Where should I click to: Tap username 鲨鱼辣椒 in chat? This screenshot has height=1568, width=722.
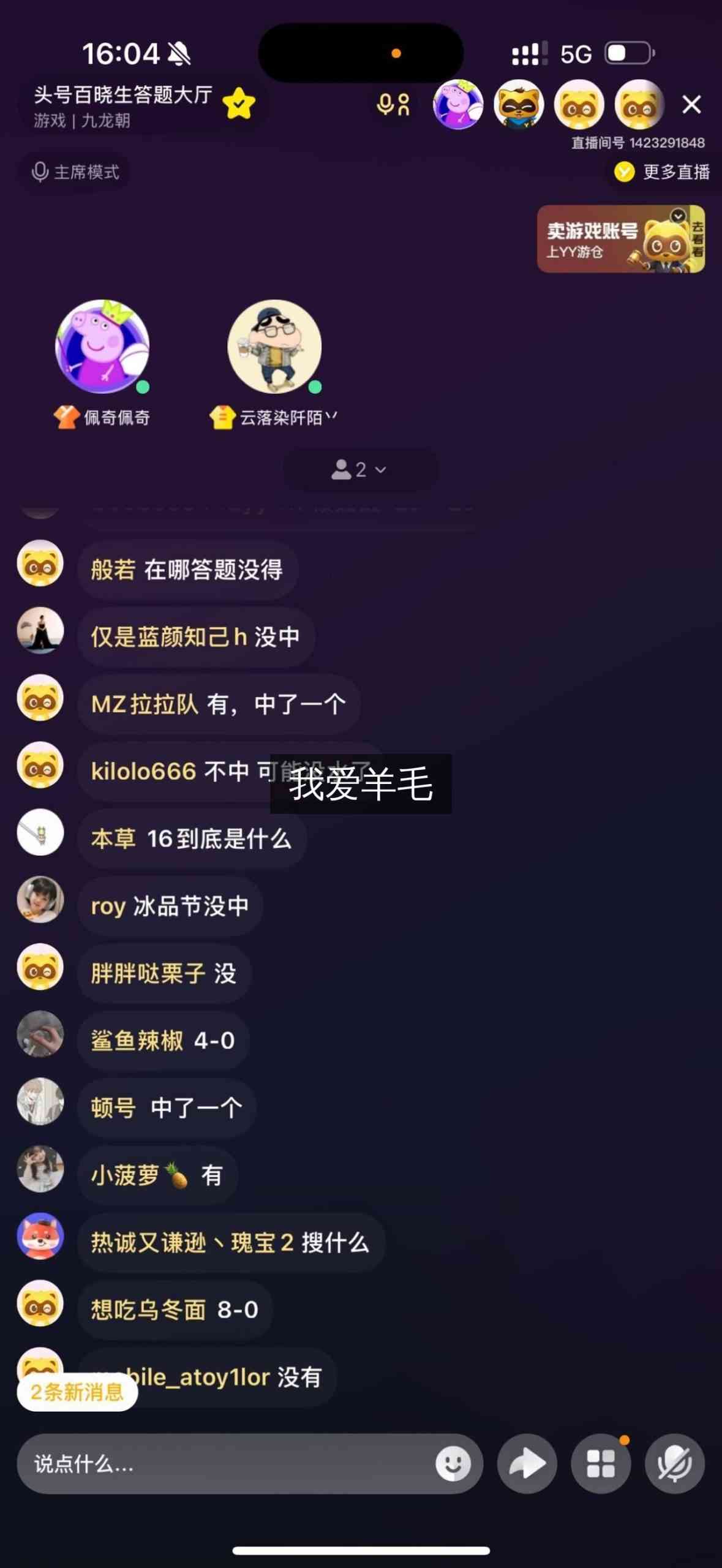(x=137, y=1041)
